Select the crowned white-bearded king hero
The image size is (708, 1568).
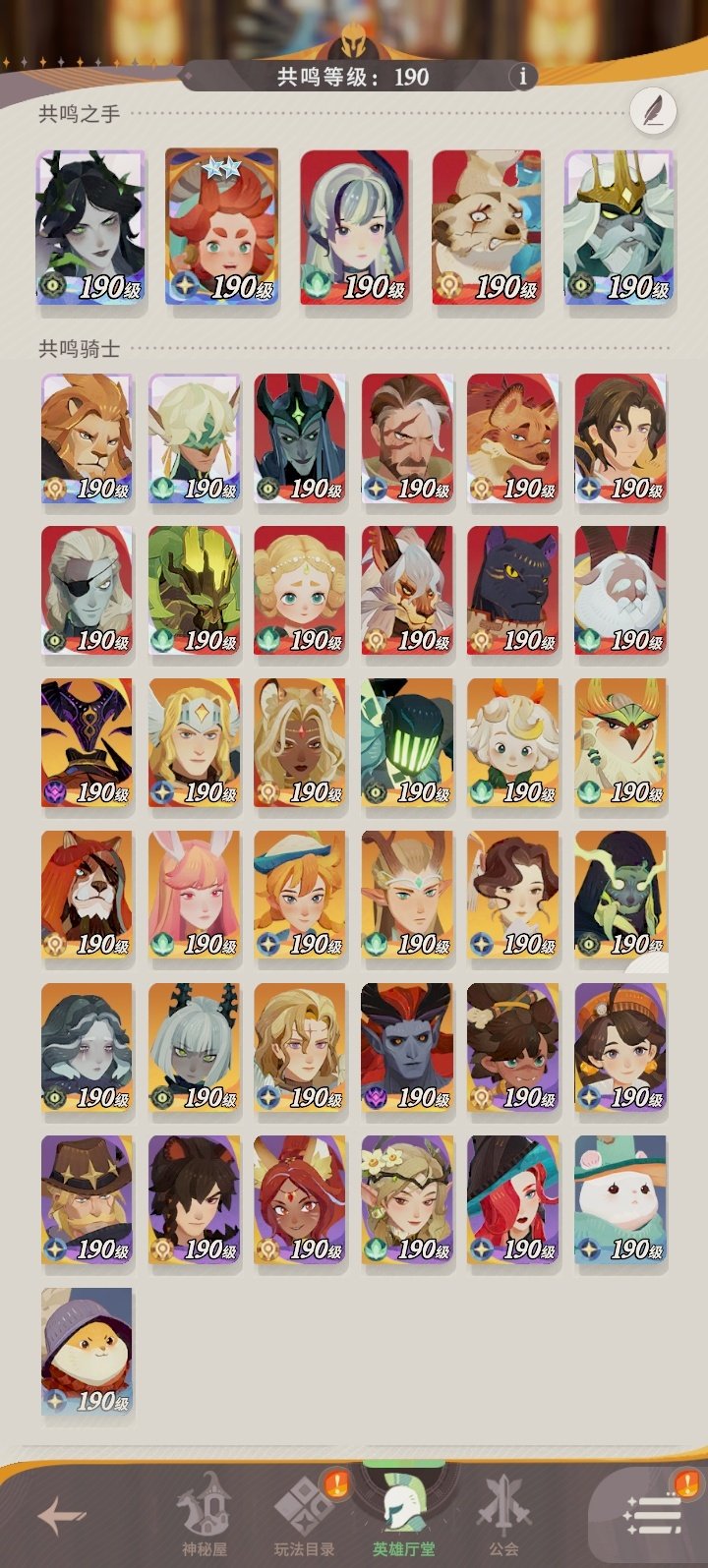pos(619,227)
